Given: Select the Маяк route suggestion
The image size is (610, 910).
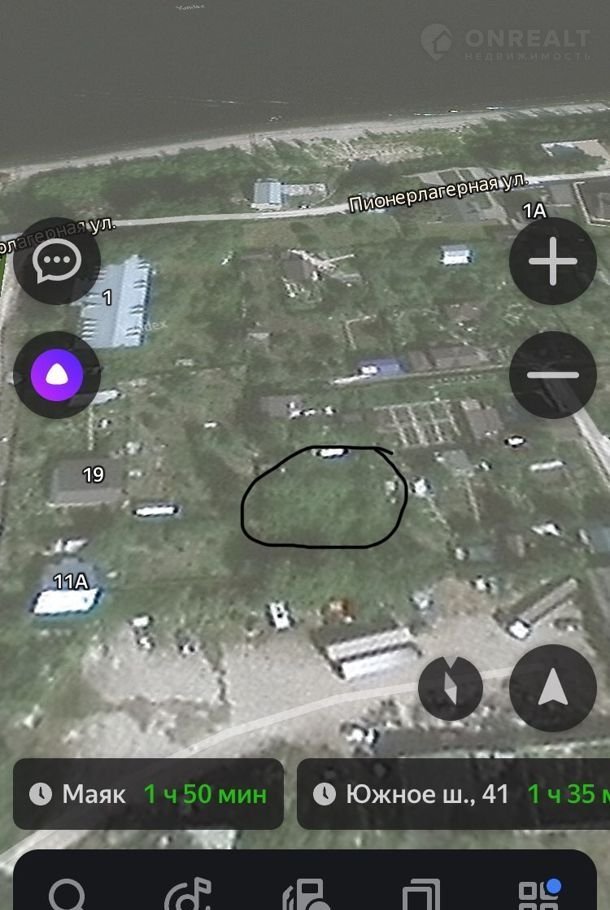Looking at the screenshot, I should coord(148,794).
